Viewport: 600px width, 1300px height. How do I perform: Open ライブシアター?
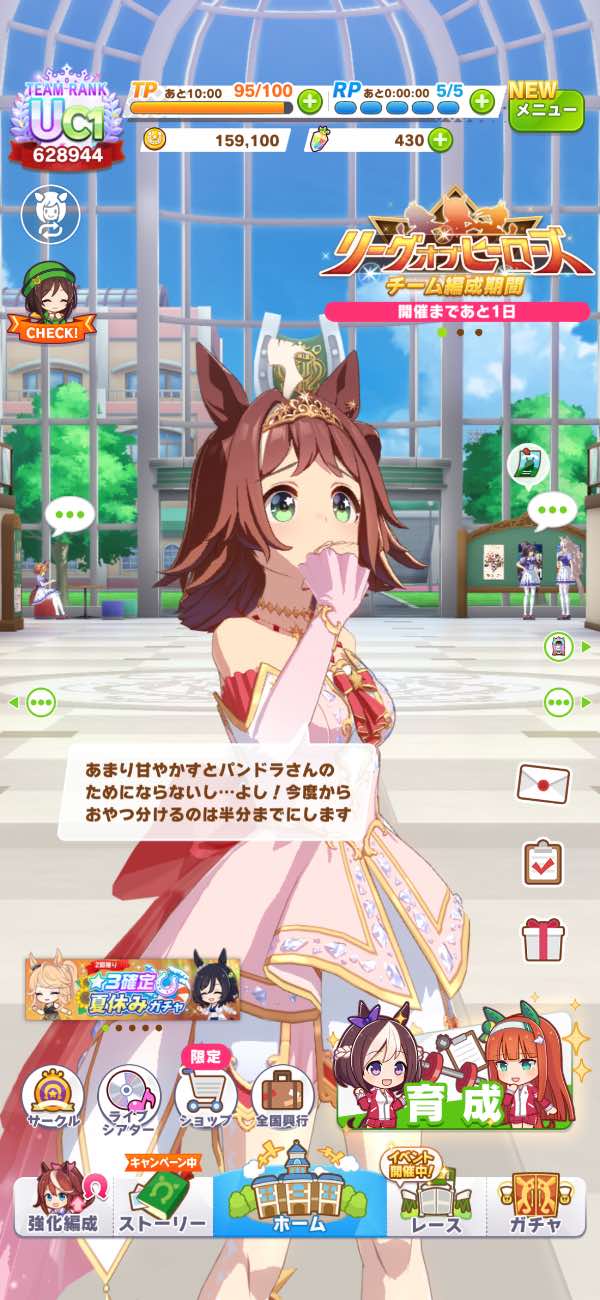pyautogui.click(x=129, y=1098)
